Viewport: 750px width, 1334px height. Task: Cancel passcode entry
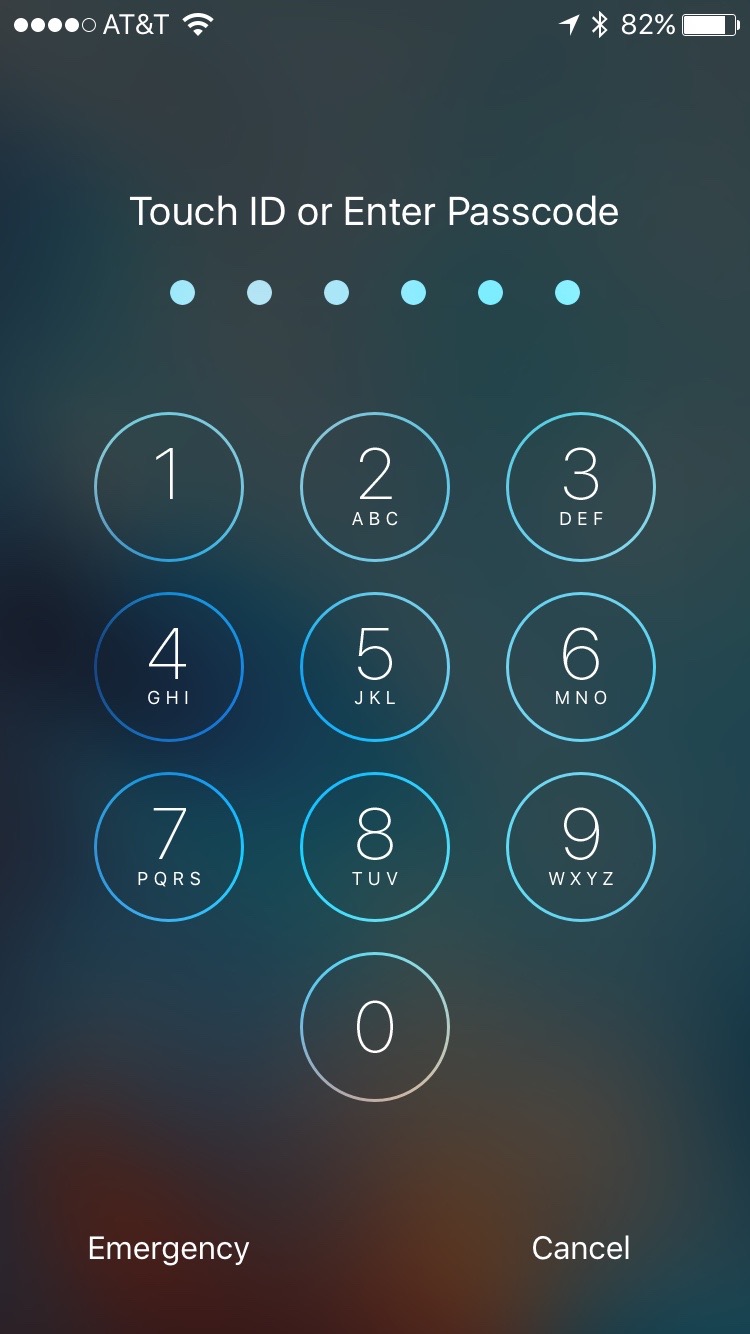pos(581,1248)
